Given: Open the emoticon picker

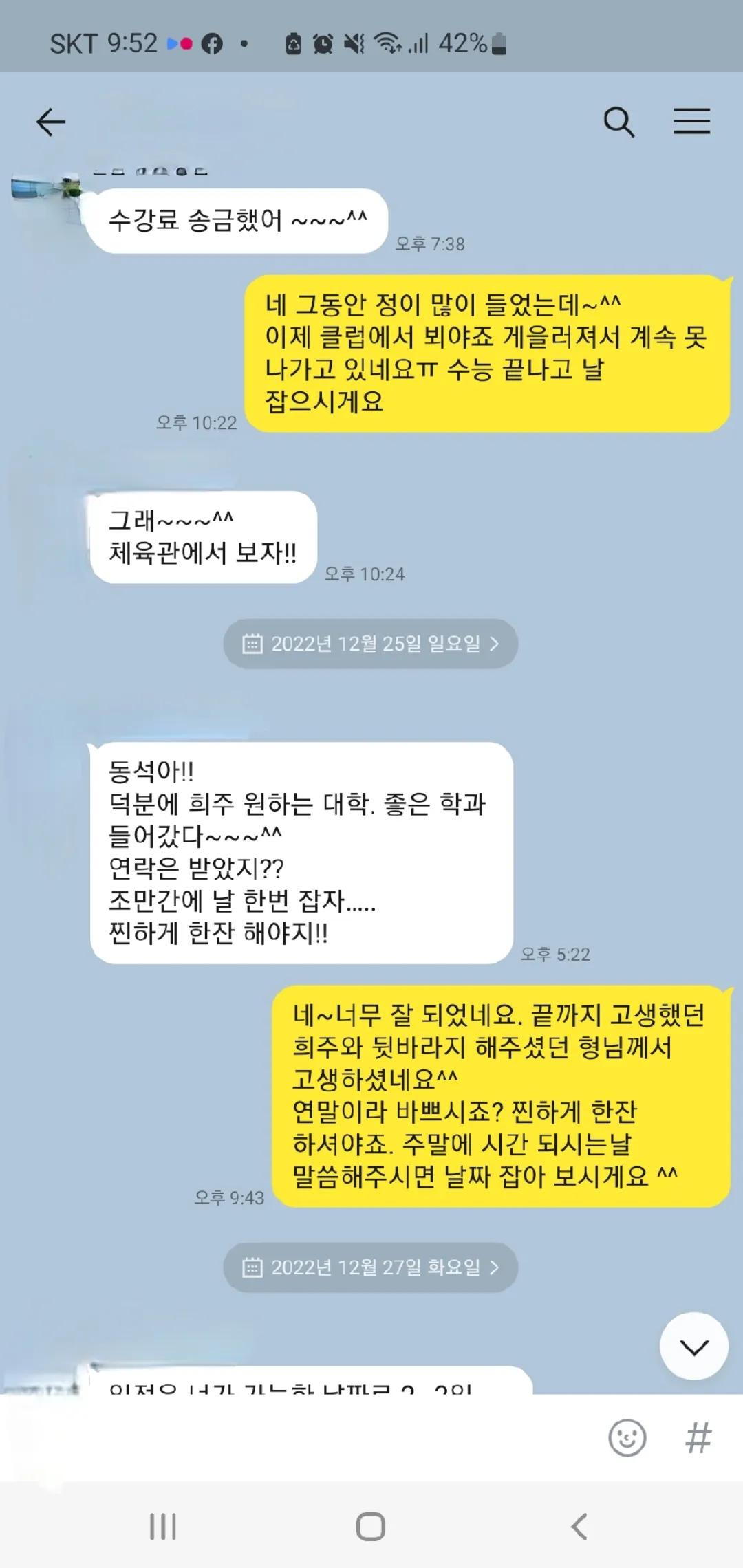Looking at the screenshot, I should (x=627, y=1438).
